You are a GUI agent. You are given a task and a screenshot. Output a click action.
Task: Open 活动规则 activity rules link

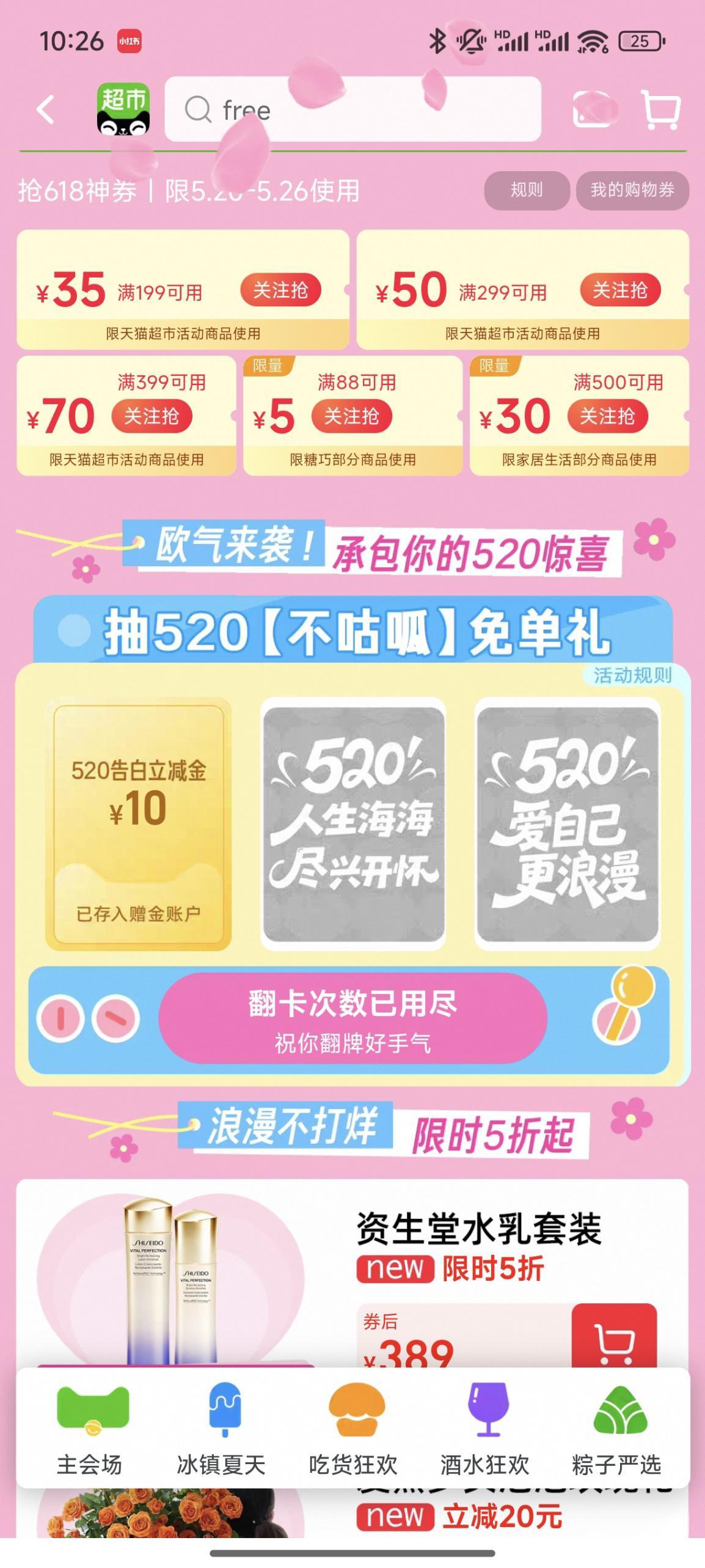tap(632, 675)
